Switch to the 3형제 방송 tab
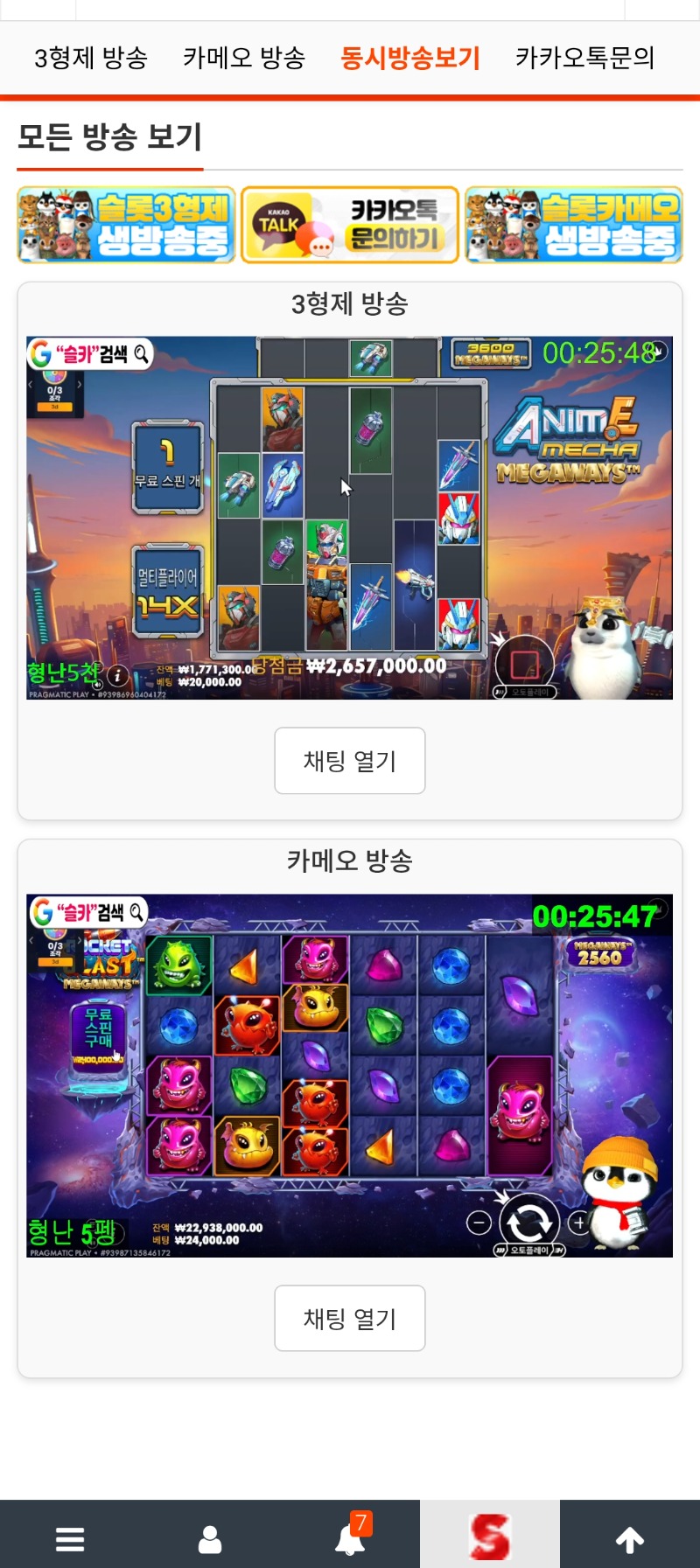700x1568 pixels. pos(91,58)
